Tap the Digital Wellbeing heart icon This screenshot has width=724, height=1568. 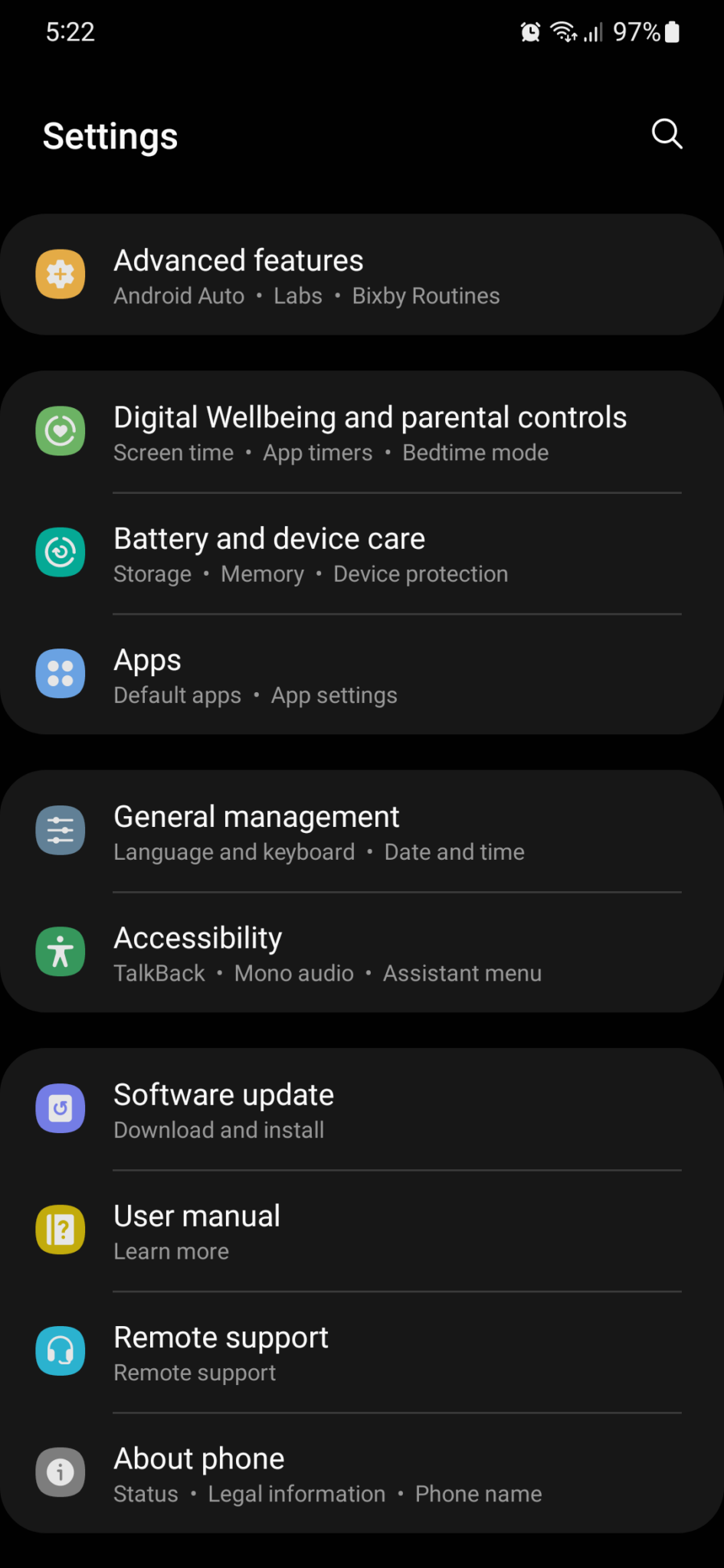60,430
